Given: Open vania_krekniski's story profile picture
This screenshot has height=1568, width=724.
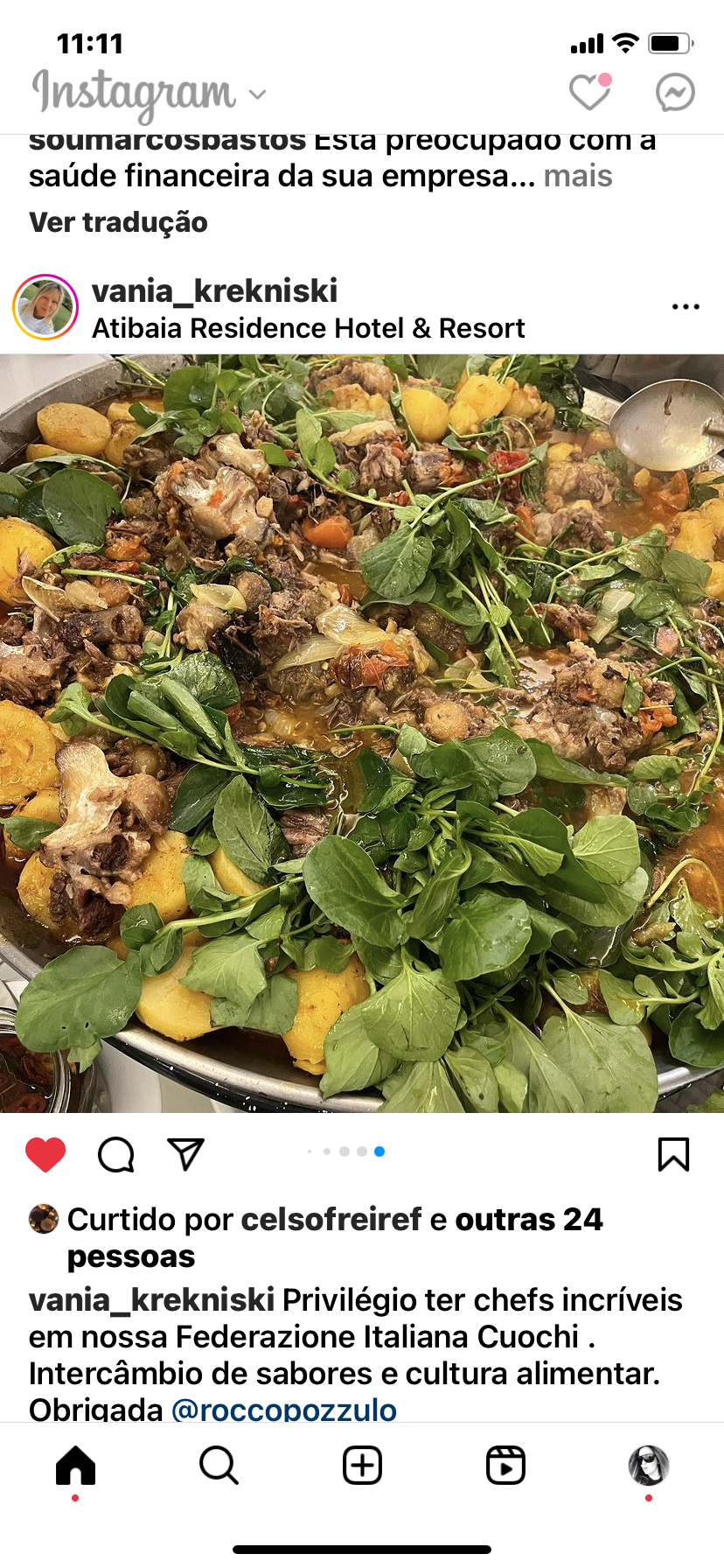Looking at the screenshot, I should 45,307.
